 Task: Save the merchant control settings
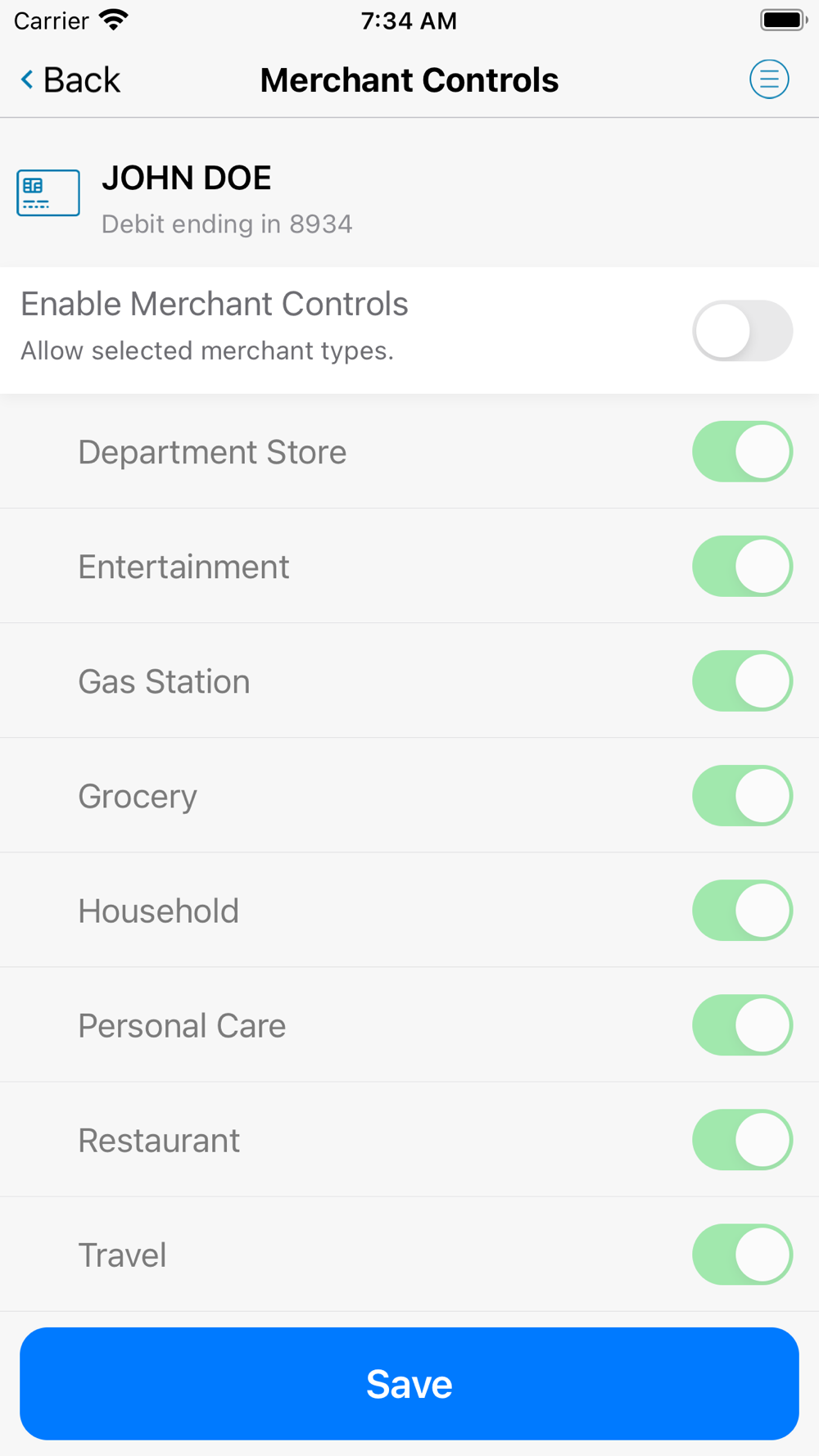pos(409,1384)
